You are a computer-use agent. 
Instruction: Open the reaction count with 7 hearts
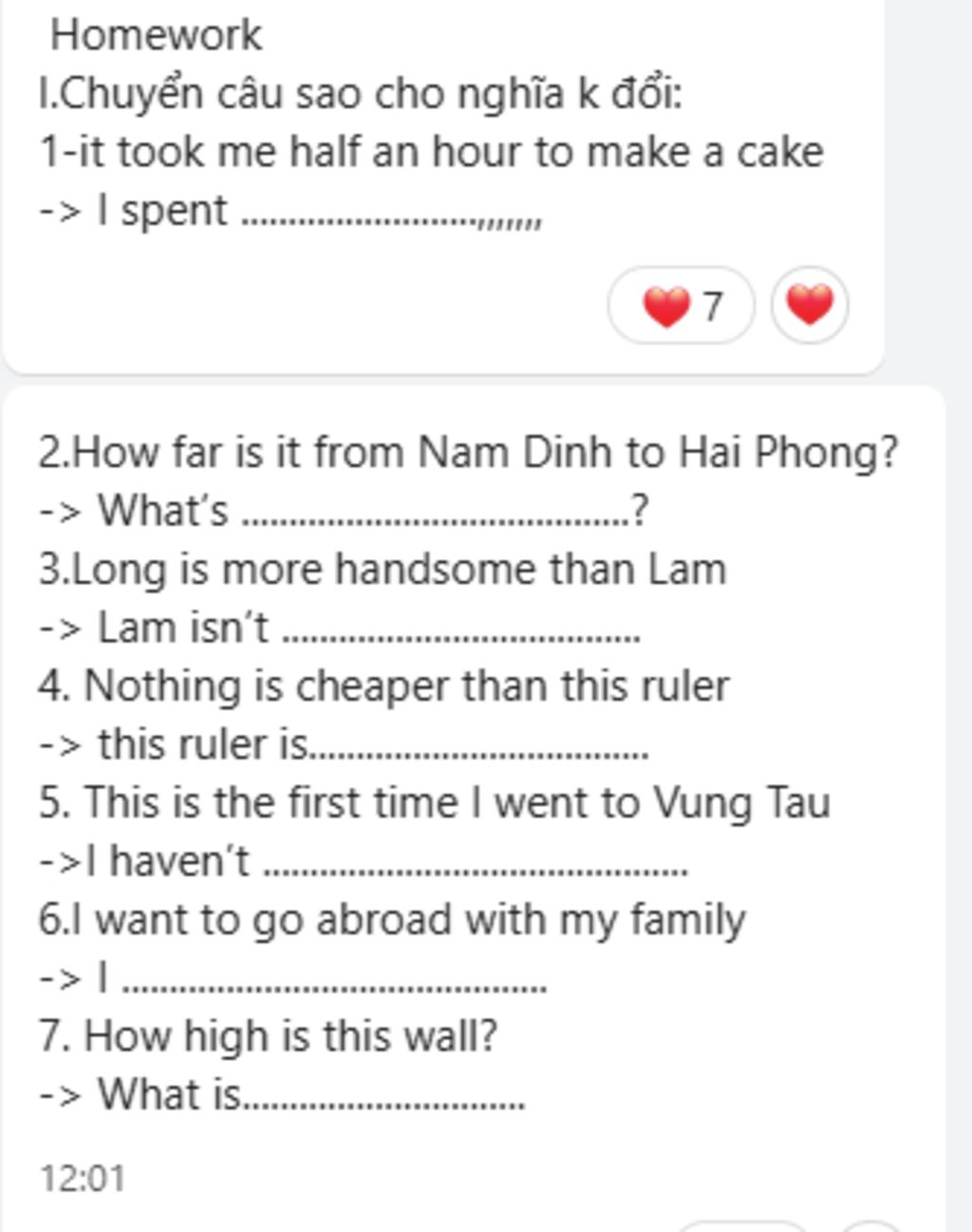pyautogui.click(x=681, y=307)
